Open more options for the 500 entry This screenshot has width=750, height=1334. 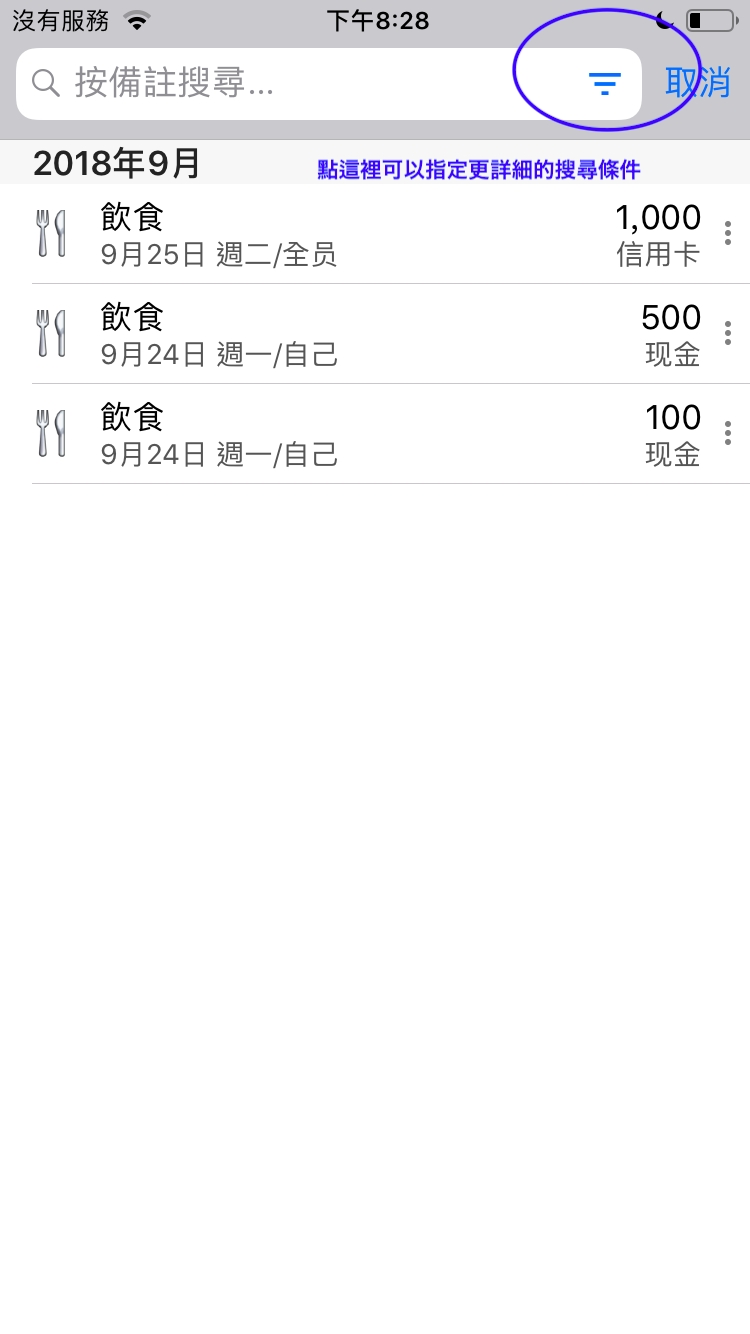727,334
